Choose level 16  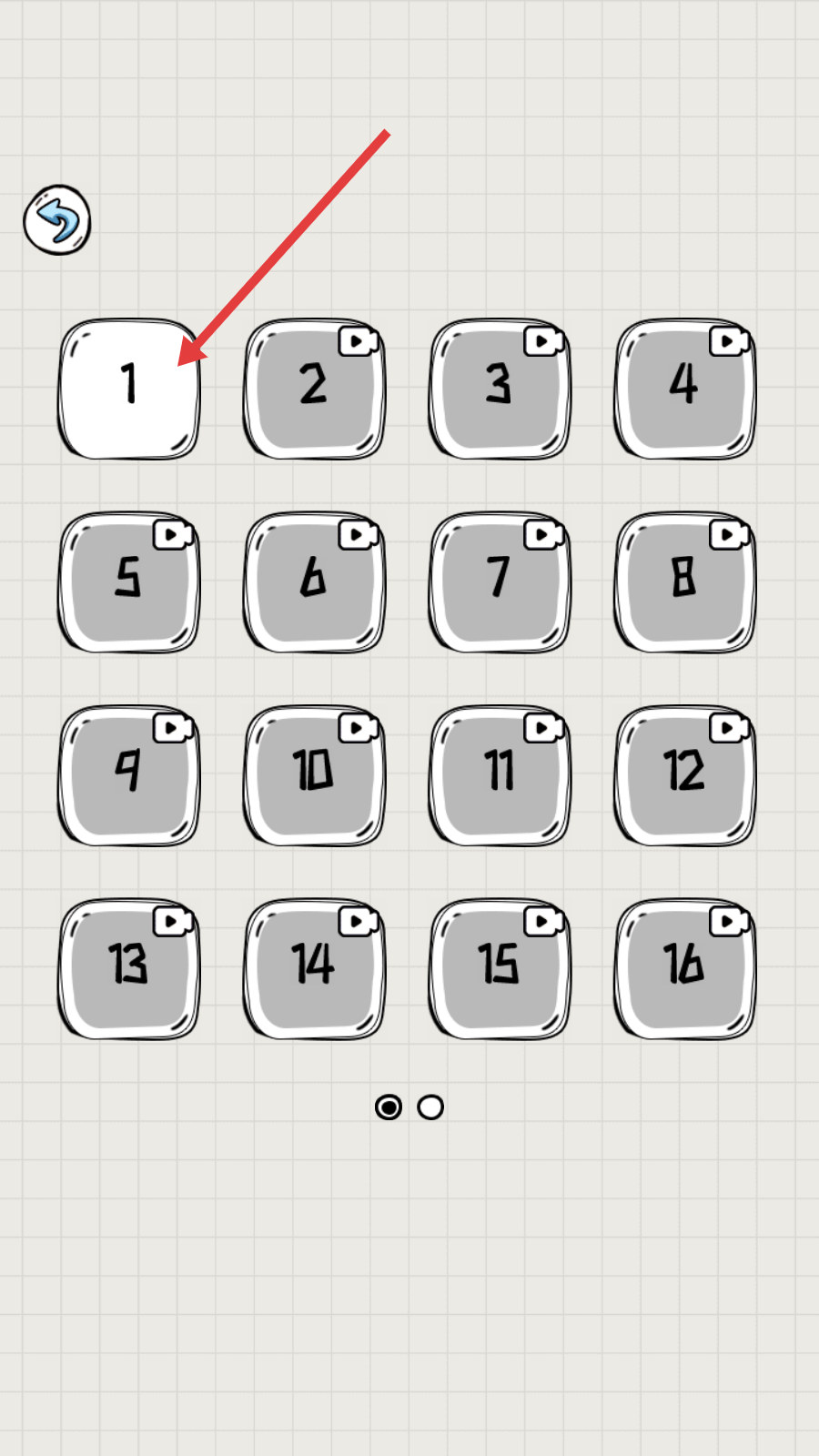[x=685, y=969]
